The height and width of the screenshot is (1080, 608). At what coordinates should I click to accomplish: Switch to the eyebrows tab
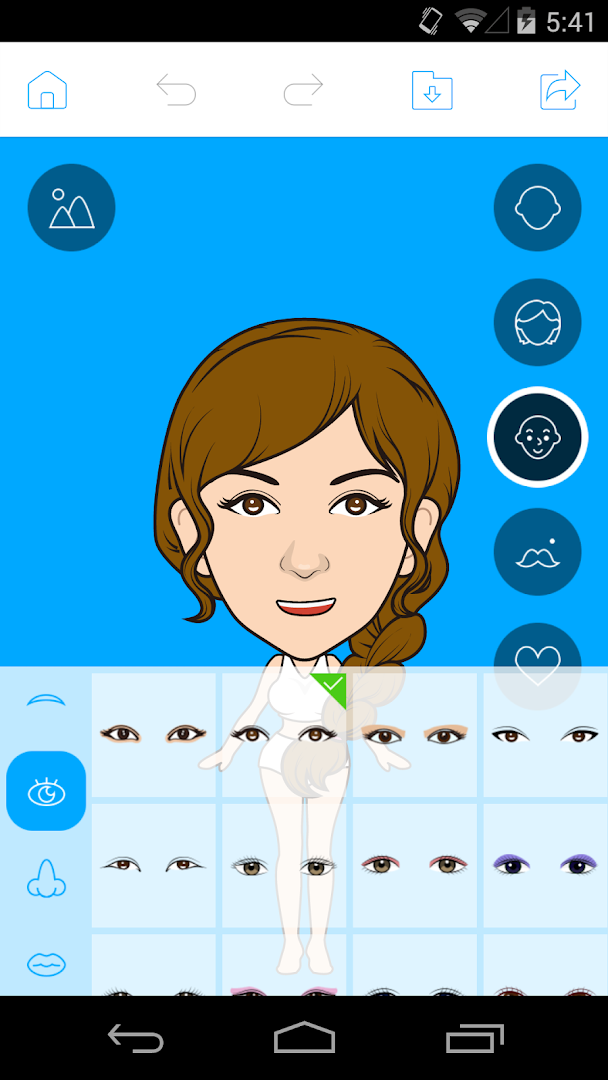(46, 700)
